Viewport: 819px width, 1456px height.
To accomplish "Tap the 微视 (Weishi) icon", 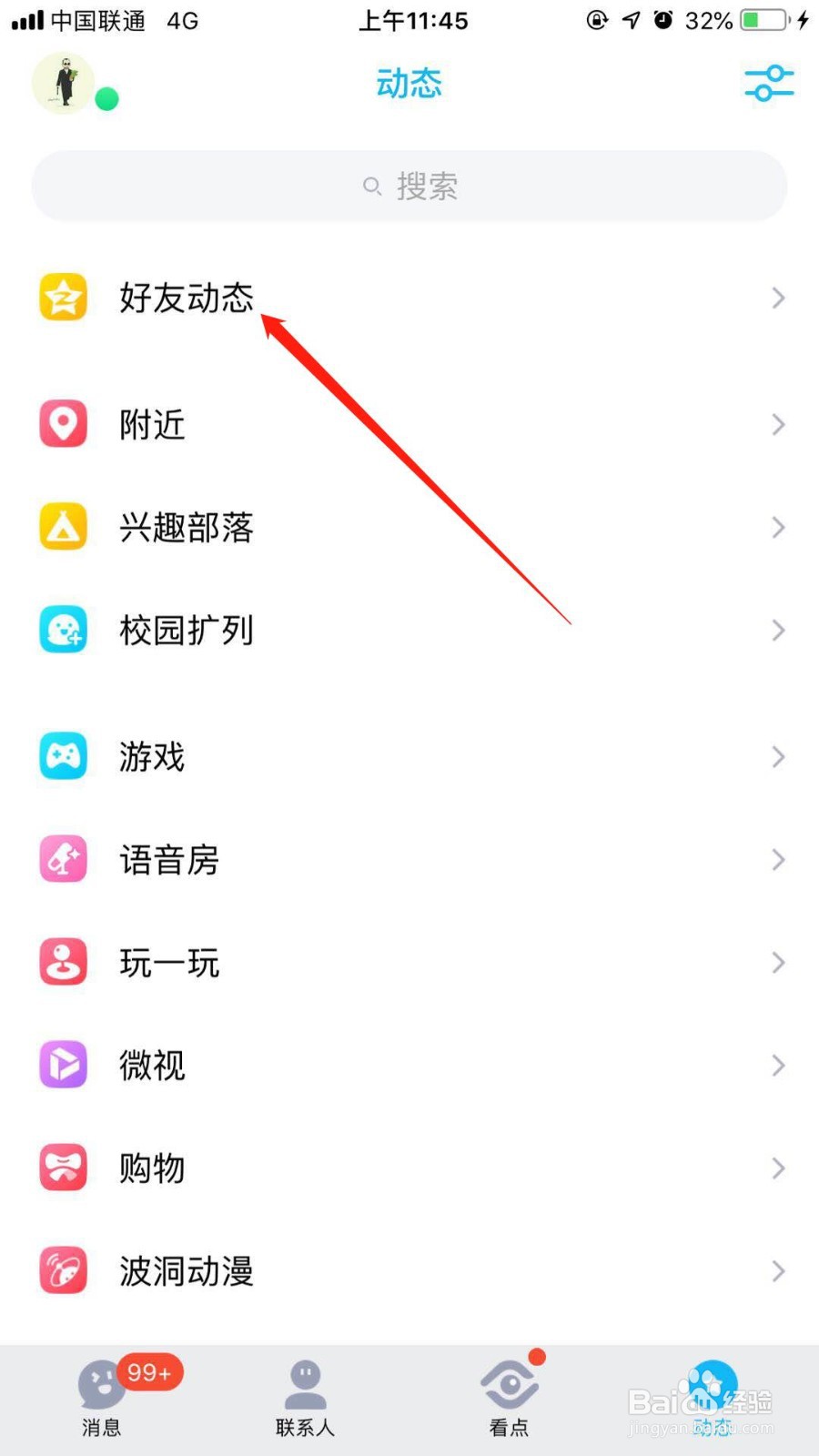I will tap(62, 1064).
